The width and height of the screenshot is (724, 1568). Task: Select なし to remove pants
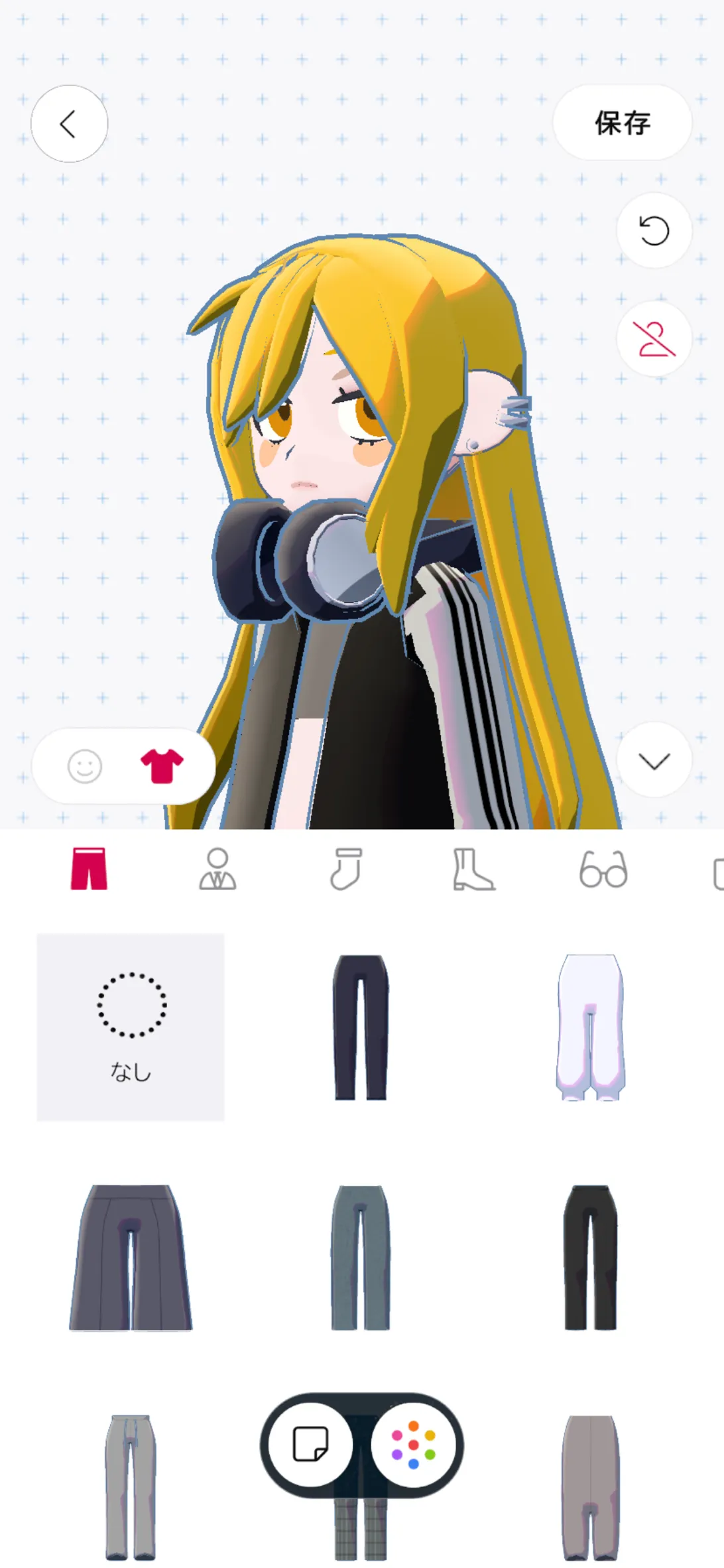click(x=131, y=1027)
